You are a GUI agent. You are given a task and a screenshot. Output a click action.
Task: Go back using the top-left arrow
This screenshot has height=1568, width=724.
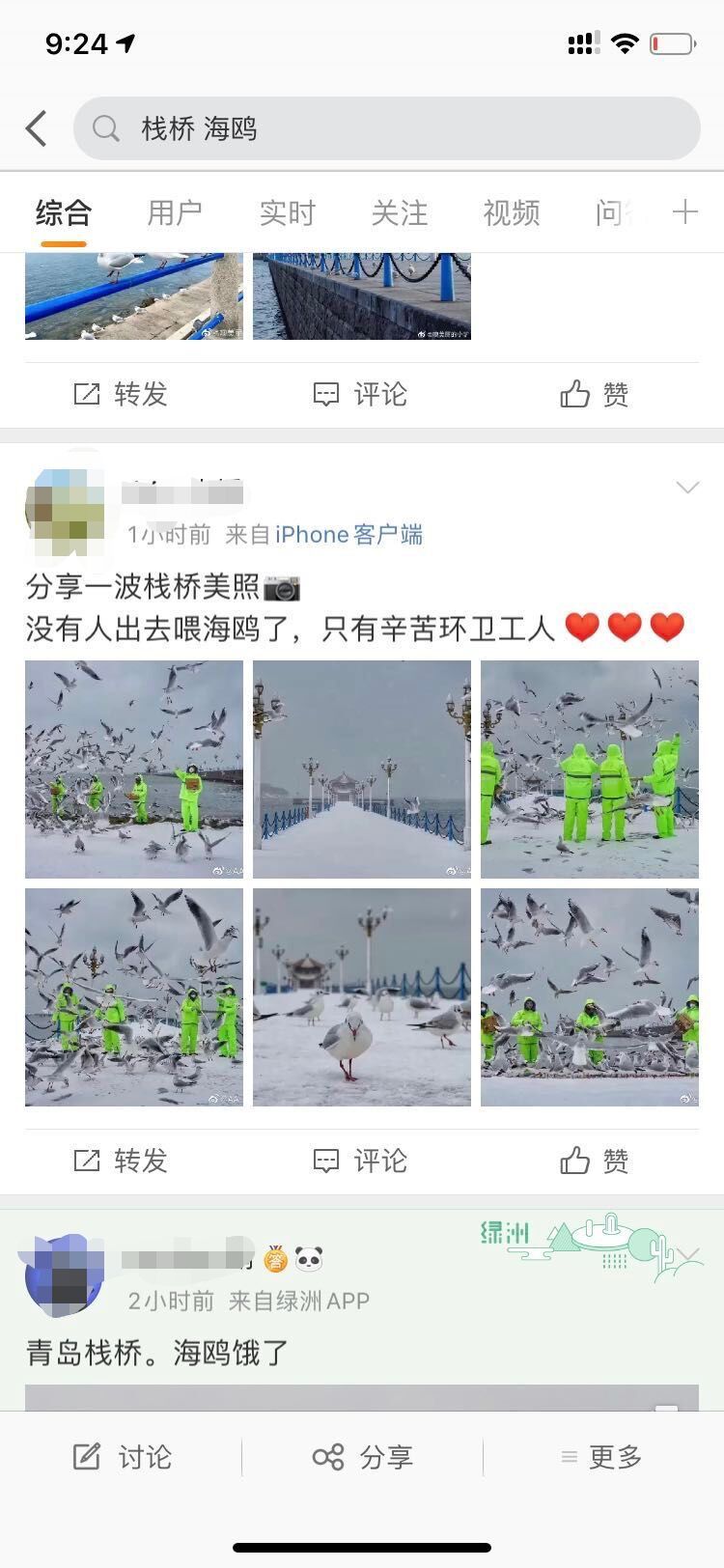(x=37, y=128)
